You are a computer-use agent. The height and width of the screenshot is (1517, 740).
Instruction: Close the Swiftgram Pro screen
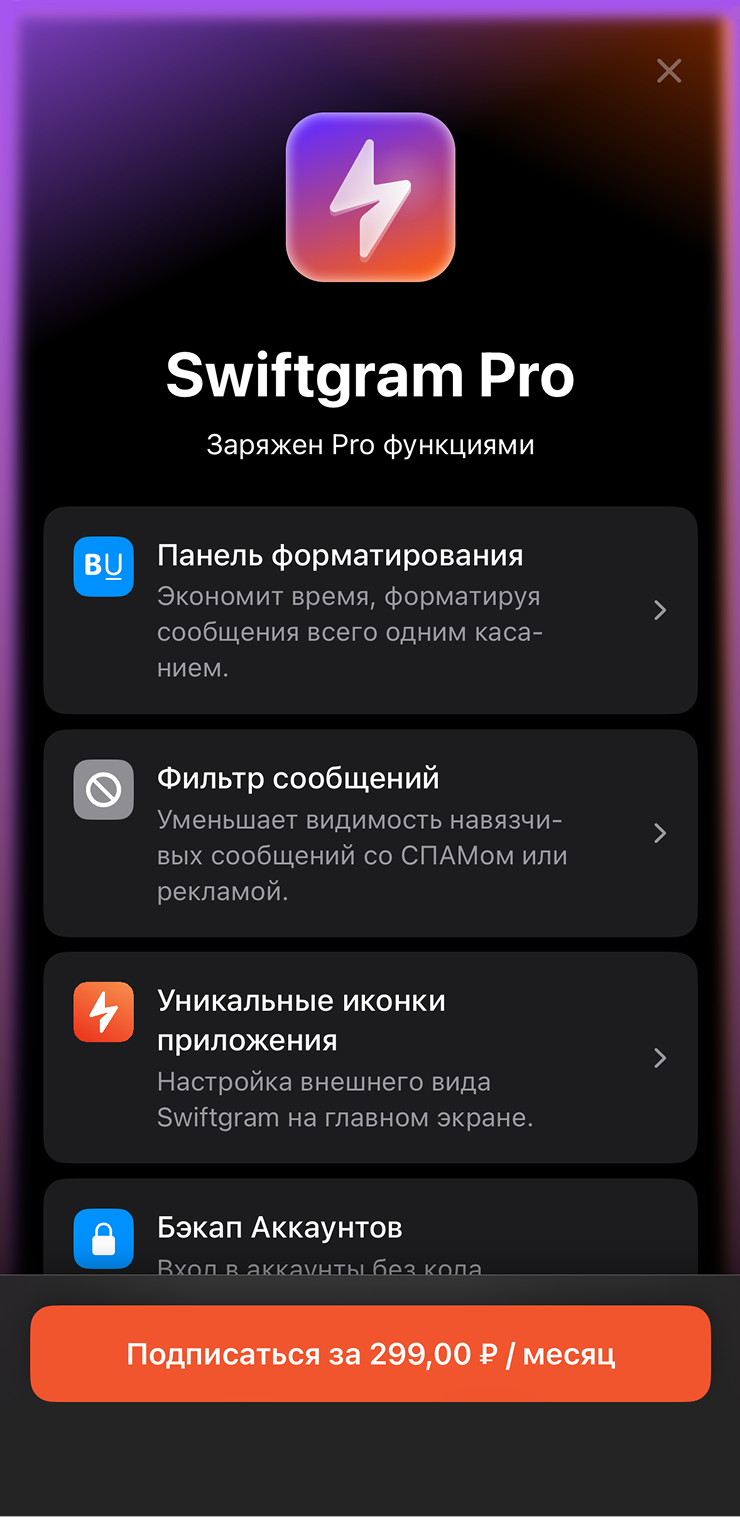click(x=668, y=71)
